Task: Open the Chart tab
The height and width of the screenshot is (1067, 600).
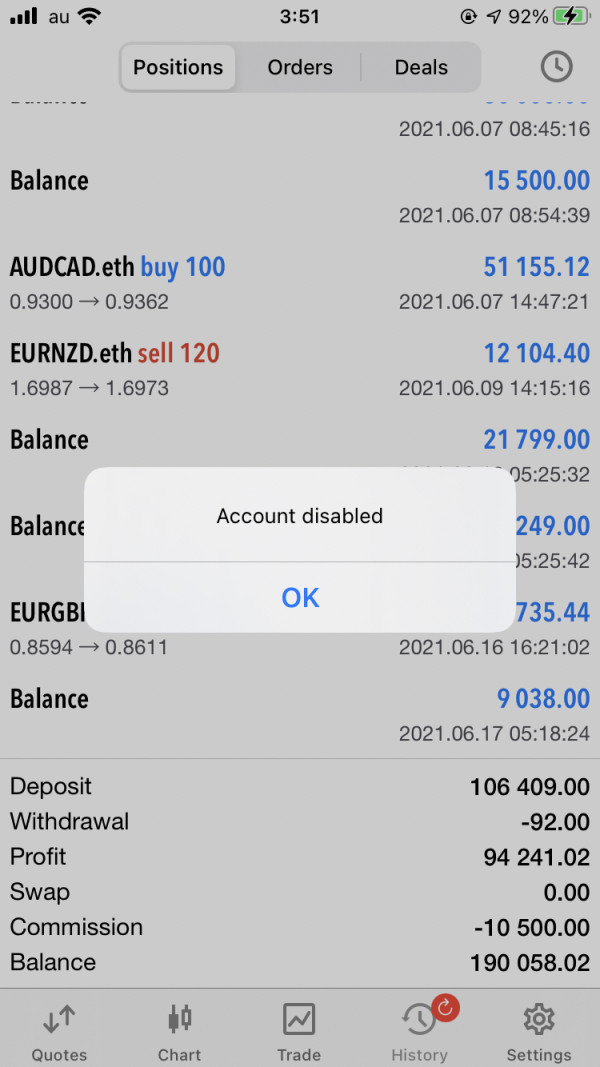Action: pyautogui.click(x=180, y=1032)
